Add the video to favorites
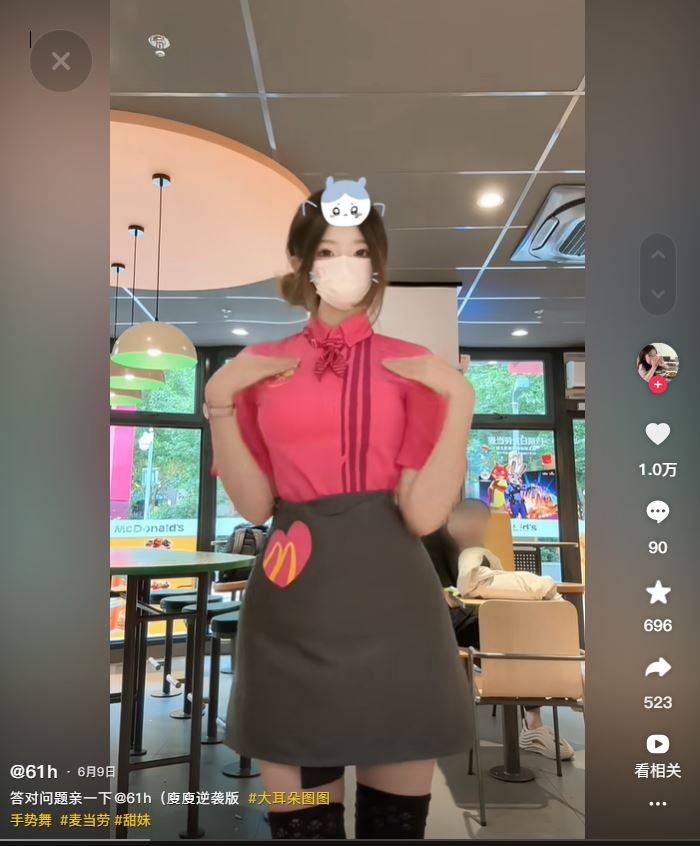Screen dimensions: 700x846 [657, 592]
